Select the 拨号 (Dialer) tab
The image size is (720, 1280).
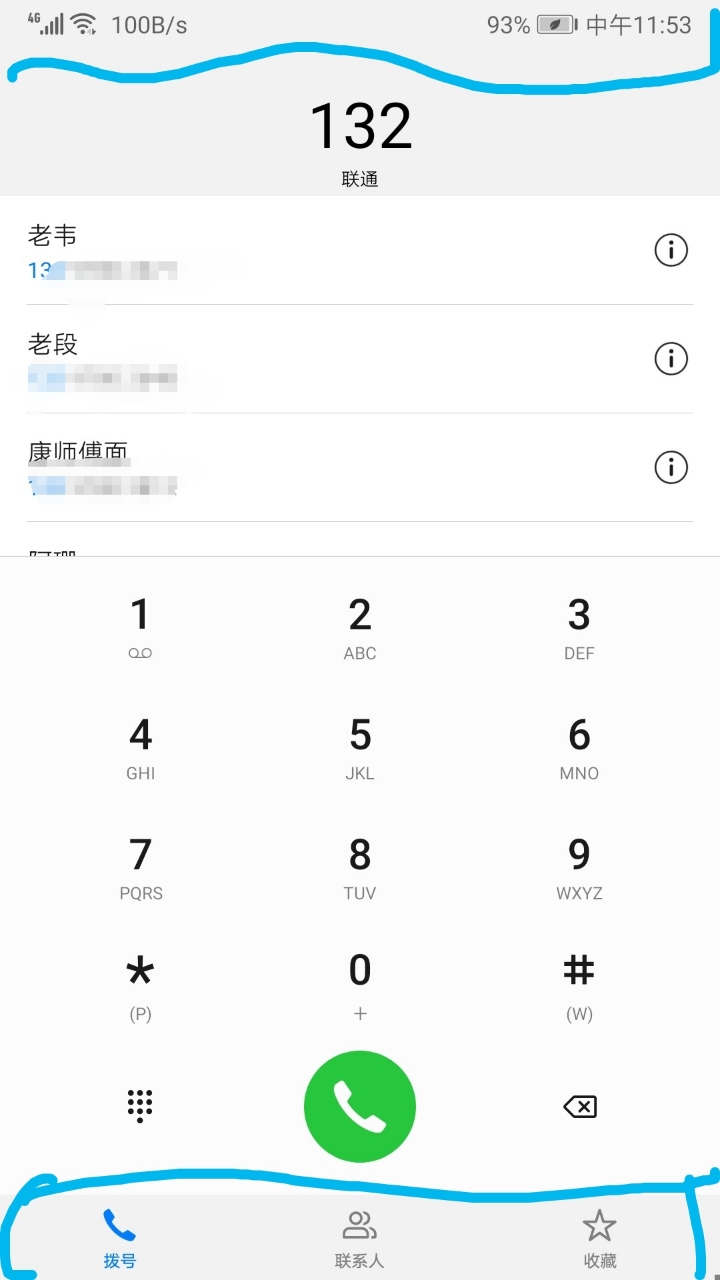(119, 1237)
